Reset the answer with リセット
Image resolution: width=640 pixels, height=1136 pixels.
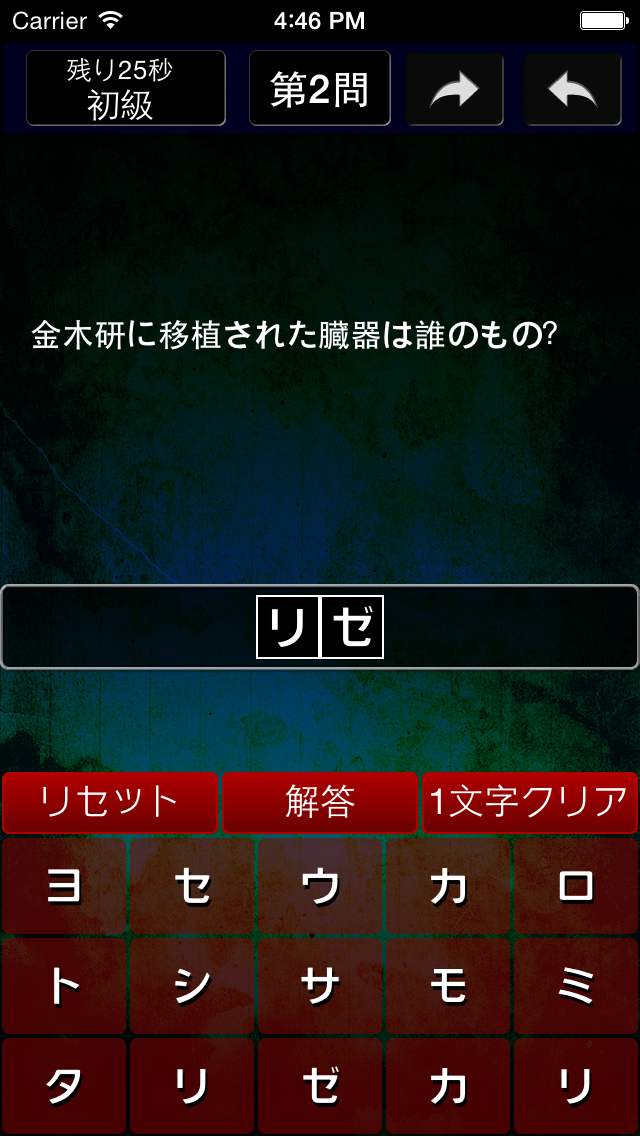click(109, 802)
